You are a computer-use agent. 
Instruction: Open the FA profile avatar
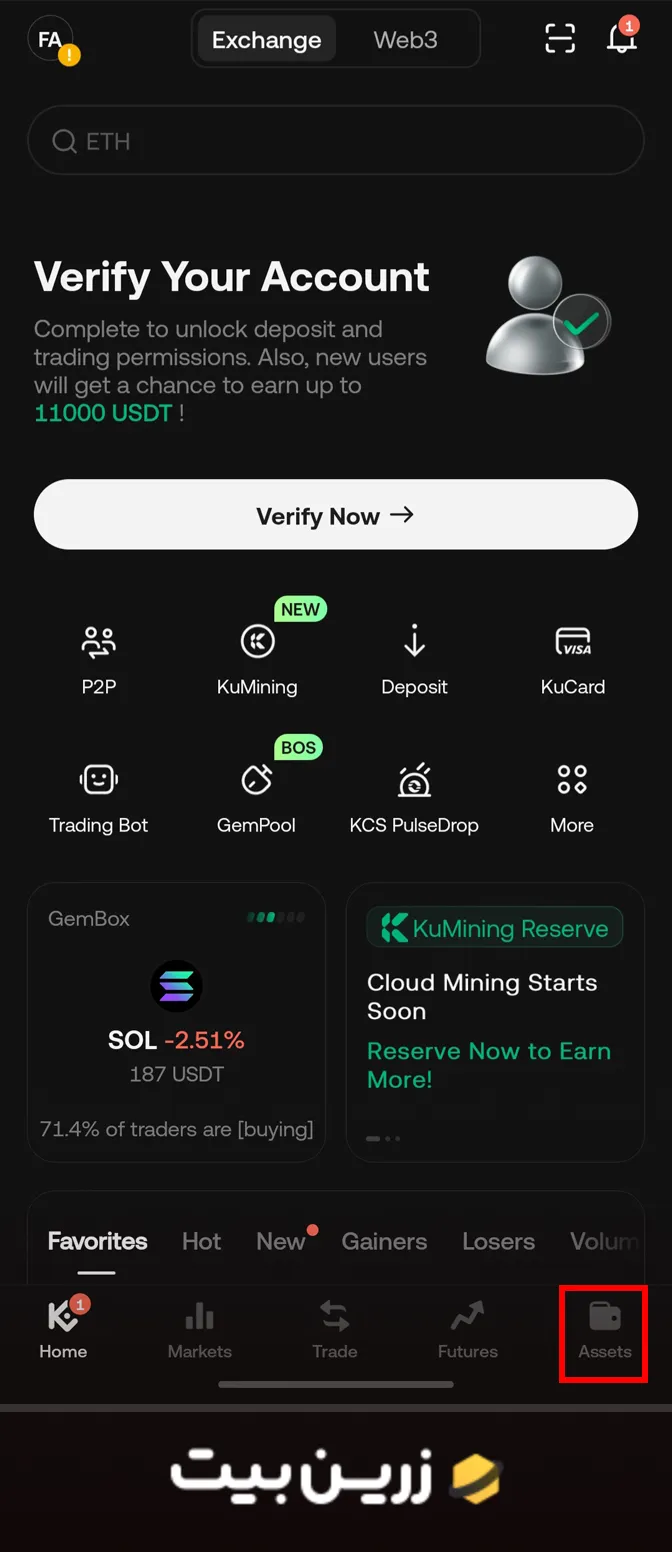[x=51, y=40]
